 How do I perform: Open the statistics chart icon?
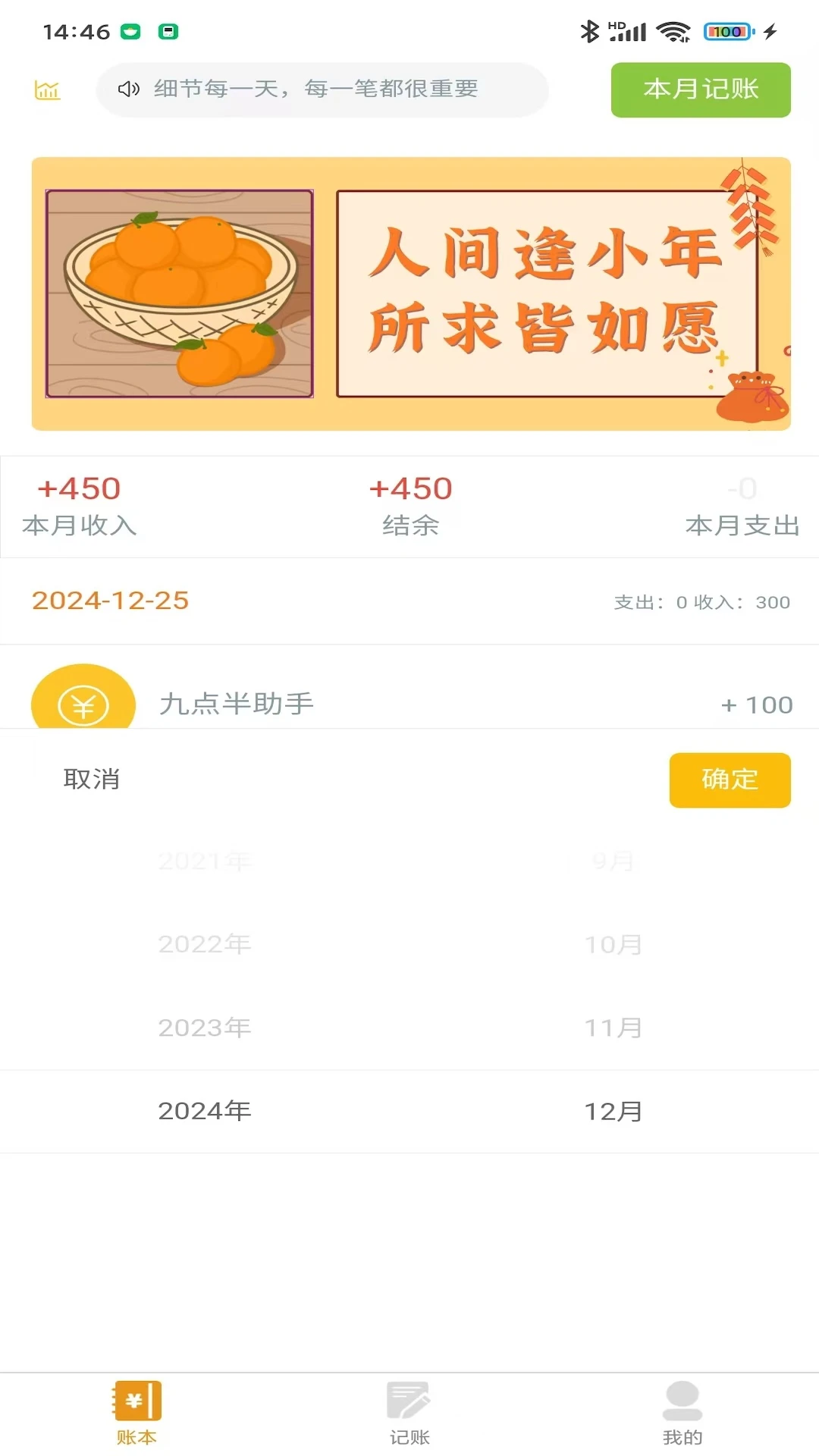(x=47, y=89)
